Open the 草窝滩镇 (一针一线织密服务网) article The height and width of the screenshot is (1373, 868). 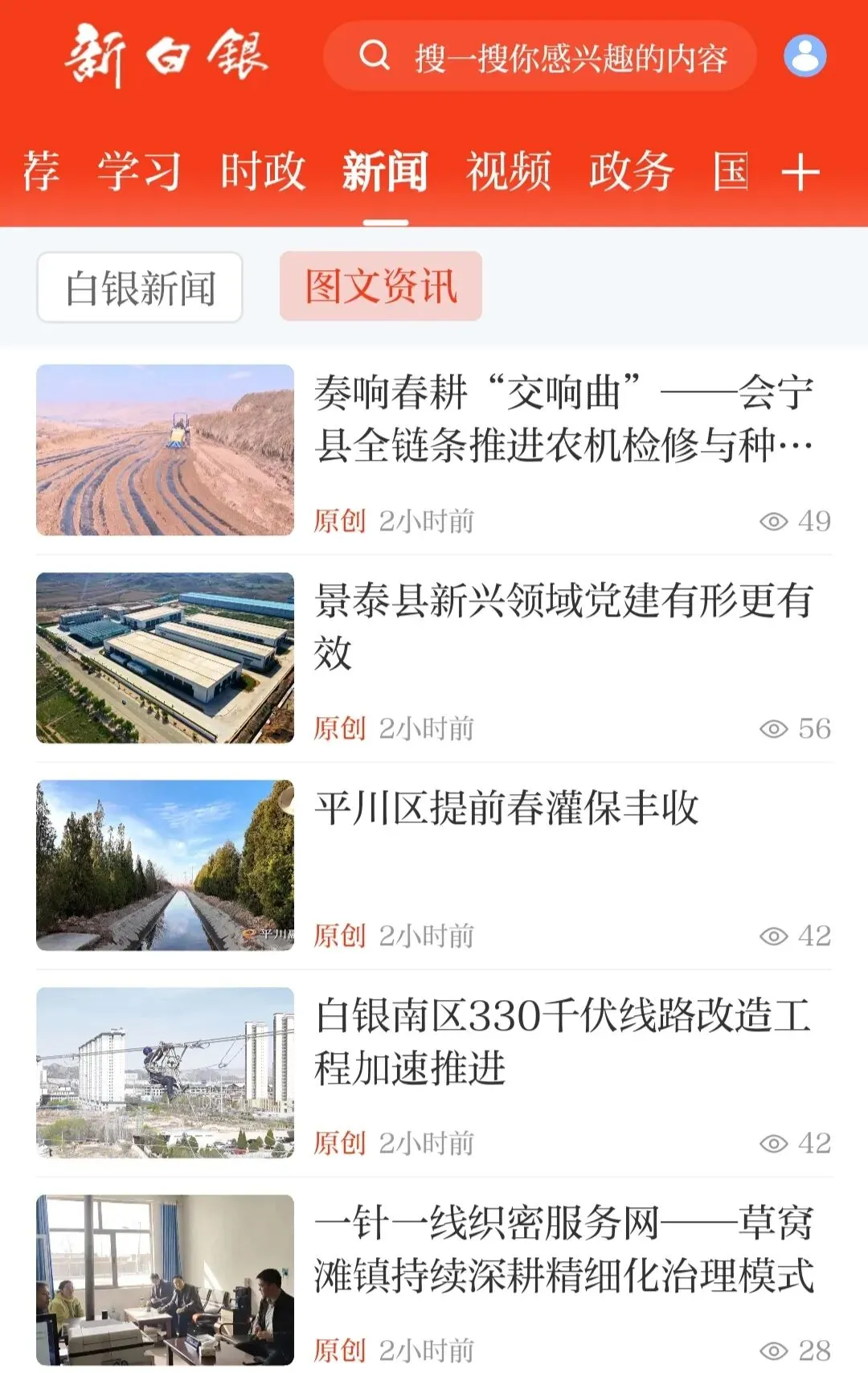563,1249
